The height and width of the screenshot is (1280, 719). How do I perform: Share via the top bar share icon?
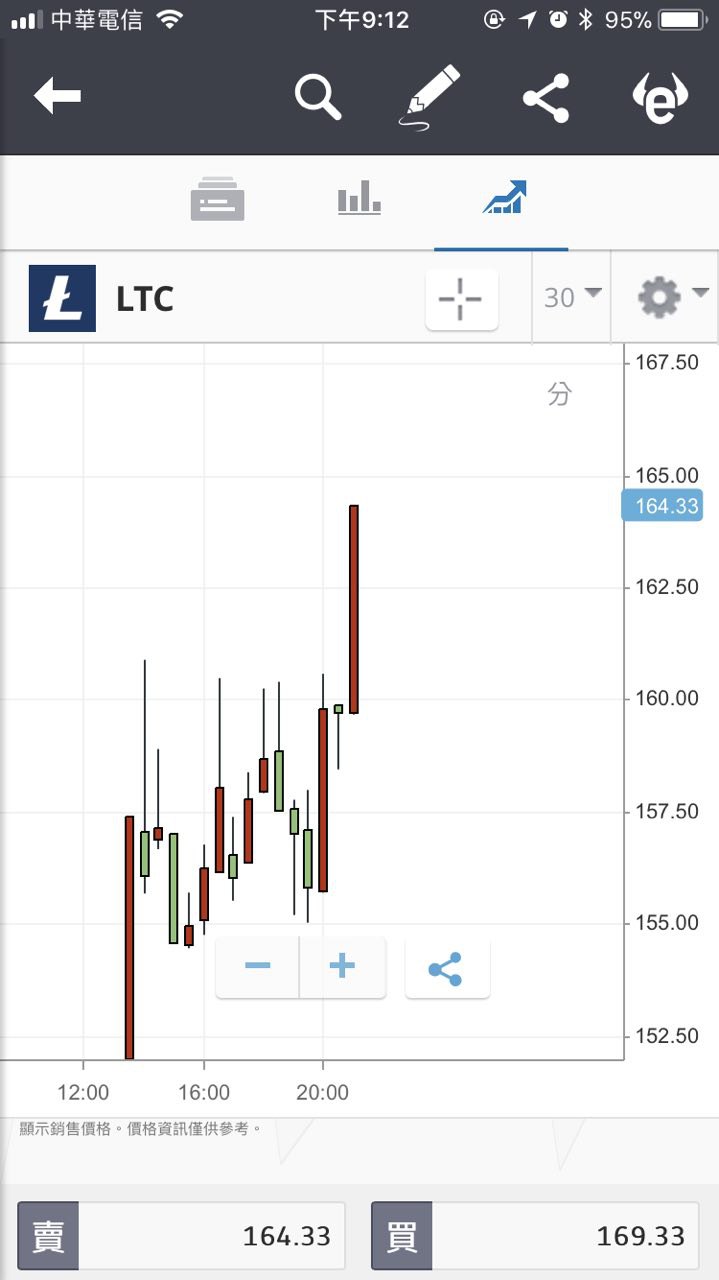546,98
